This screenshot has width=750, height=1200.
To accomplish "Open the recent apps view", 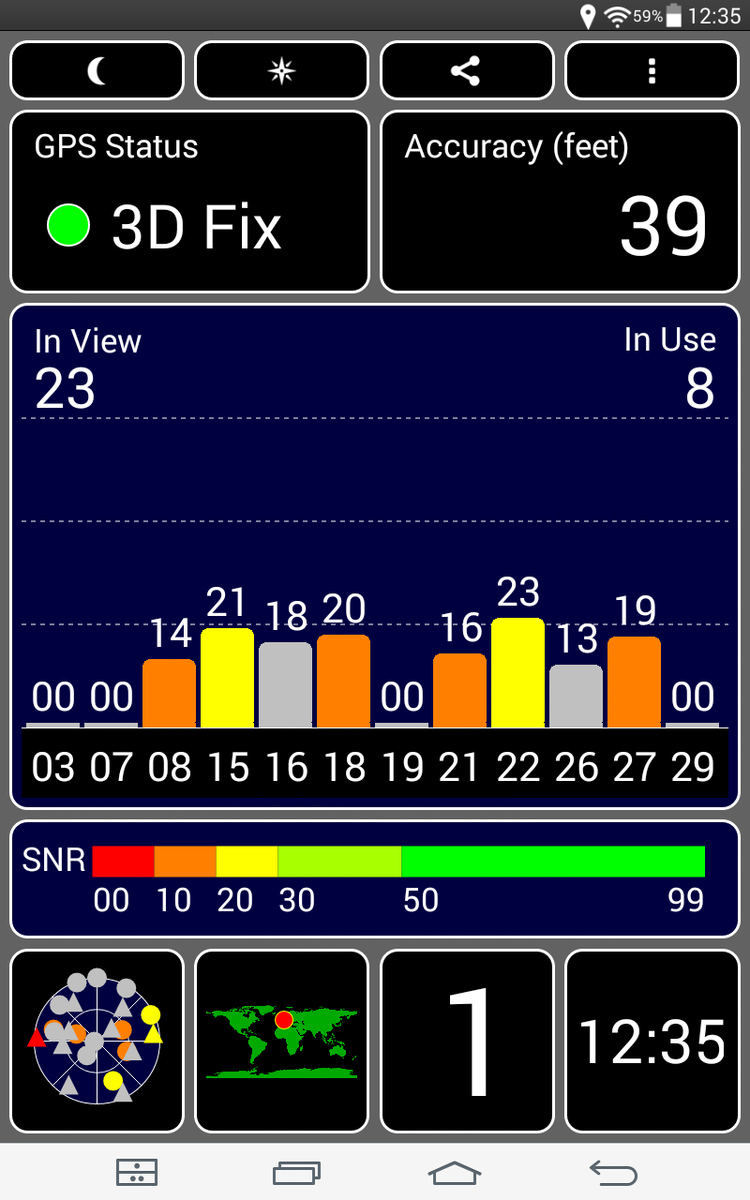I will [297, 1172].
